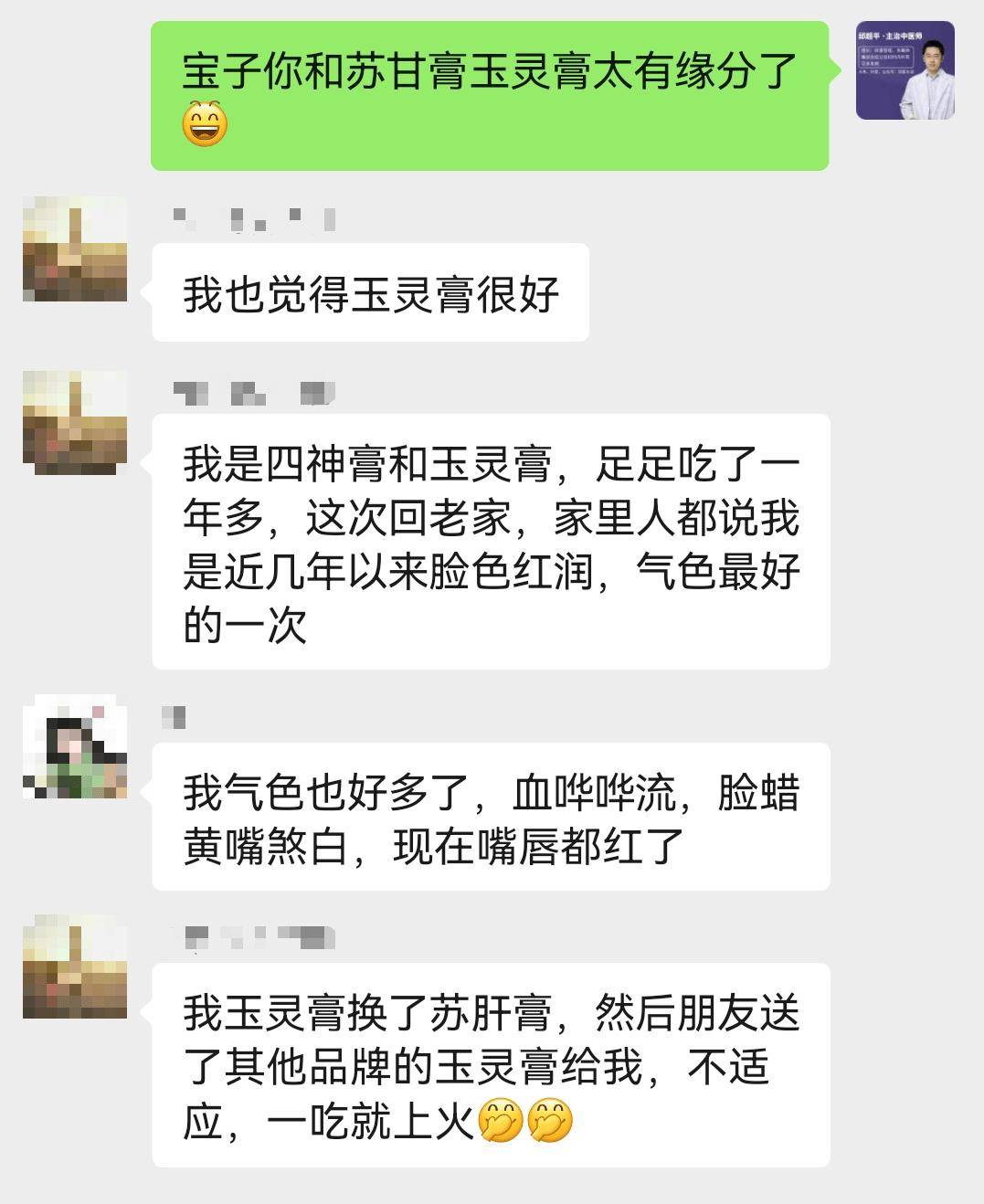The width and height of the screenshot is (984, 1204).
Task: Tap avatar next to 我是四神膏和玉灵膏 message
Action: coord(75,422)
